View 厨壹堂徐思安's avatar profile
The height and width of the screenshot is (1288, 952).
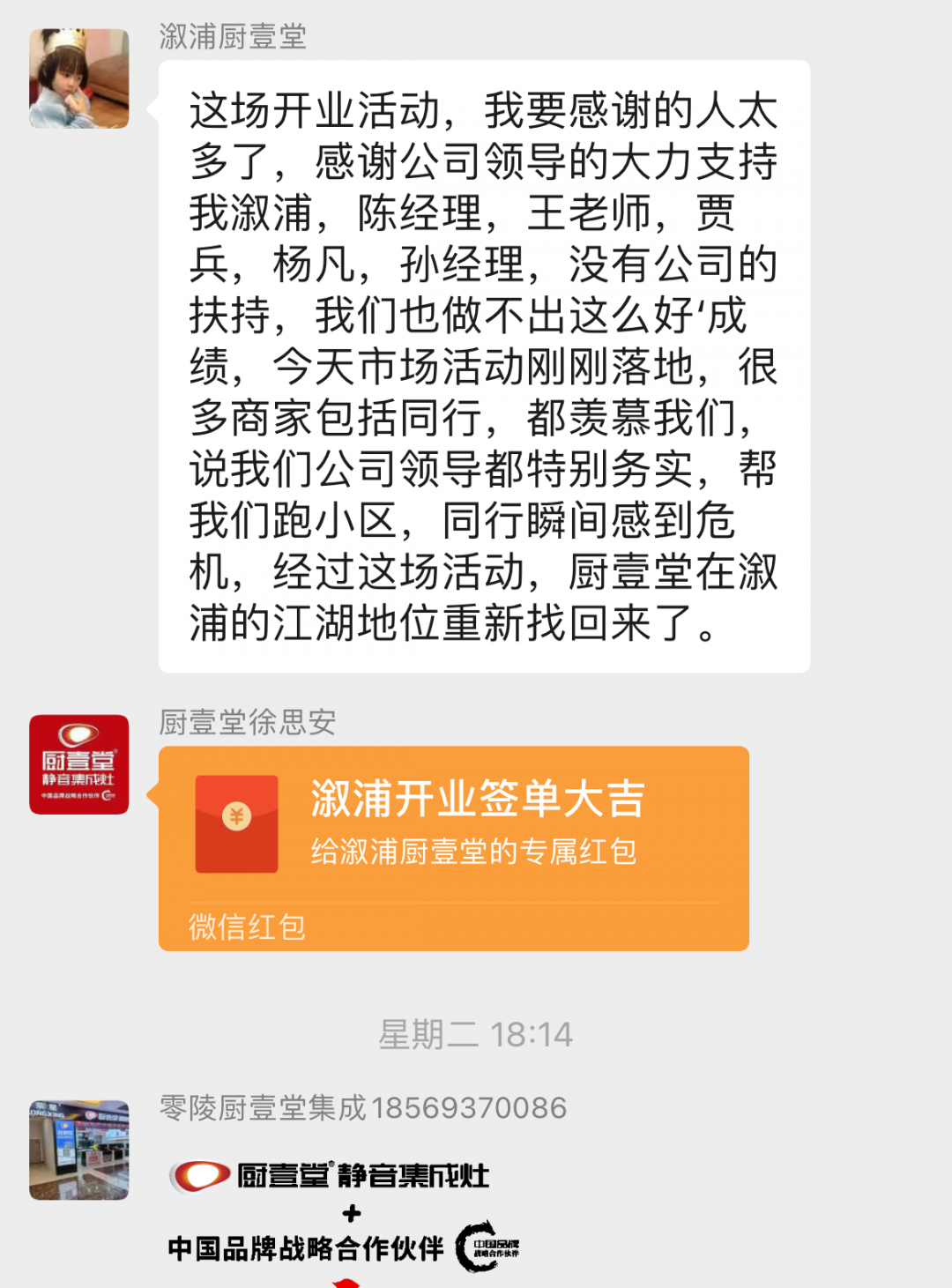tap(79, 764)
